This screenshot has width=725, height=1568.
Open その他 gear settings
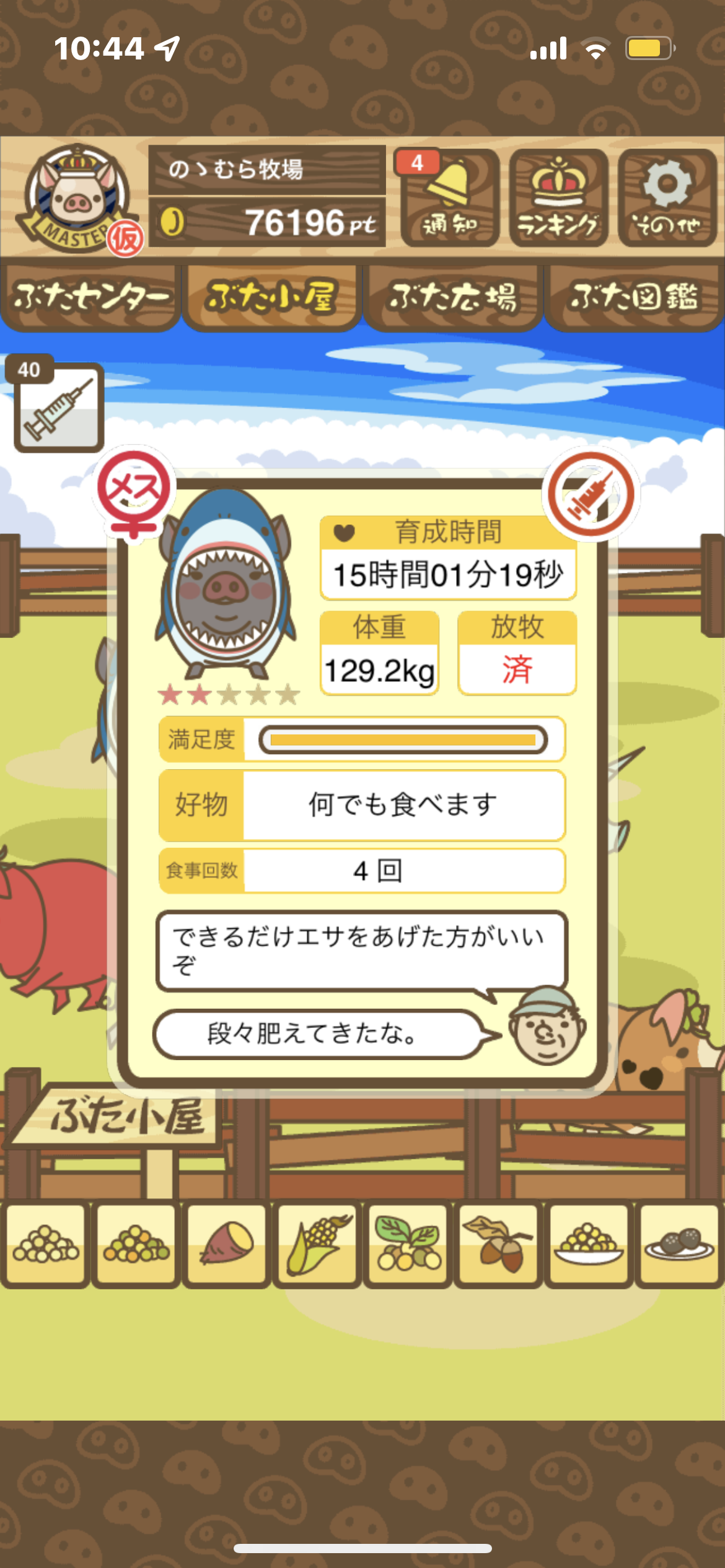coord(667,198)
